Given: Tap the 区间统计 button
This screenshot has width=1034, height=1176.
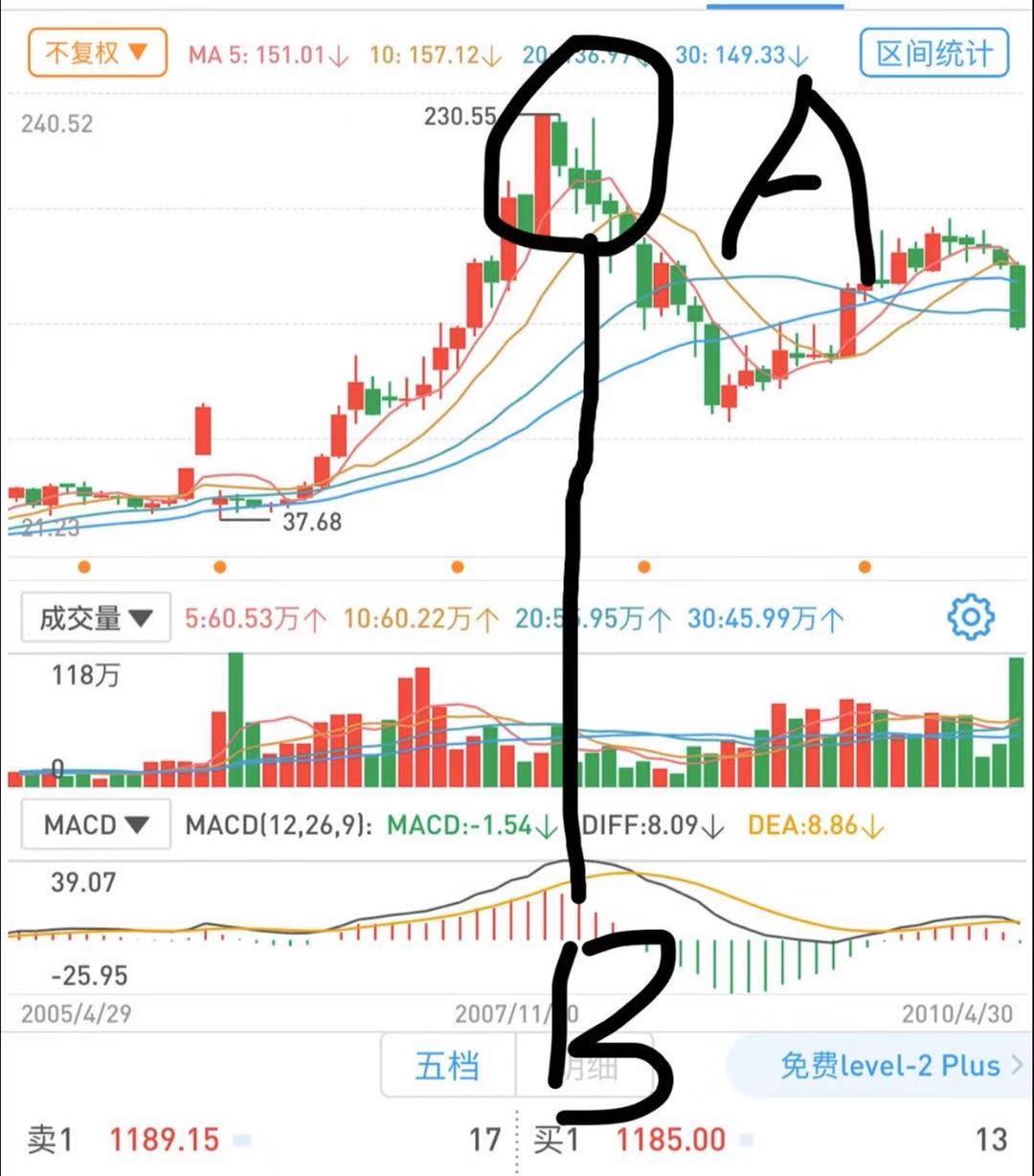Looking at the screenshot, I should [x=933, y=54].
